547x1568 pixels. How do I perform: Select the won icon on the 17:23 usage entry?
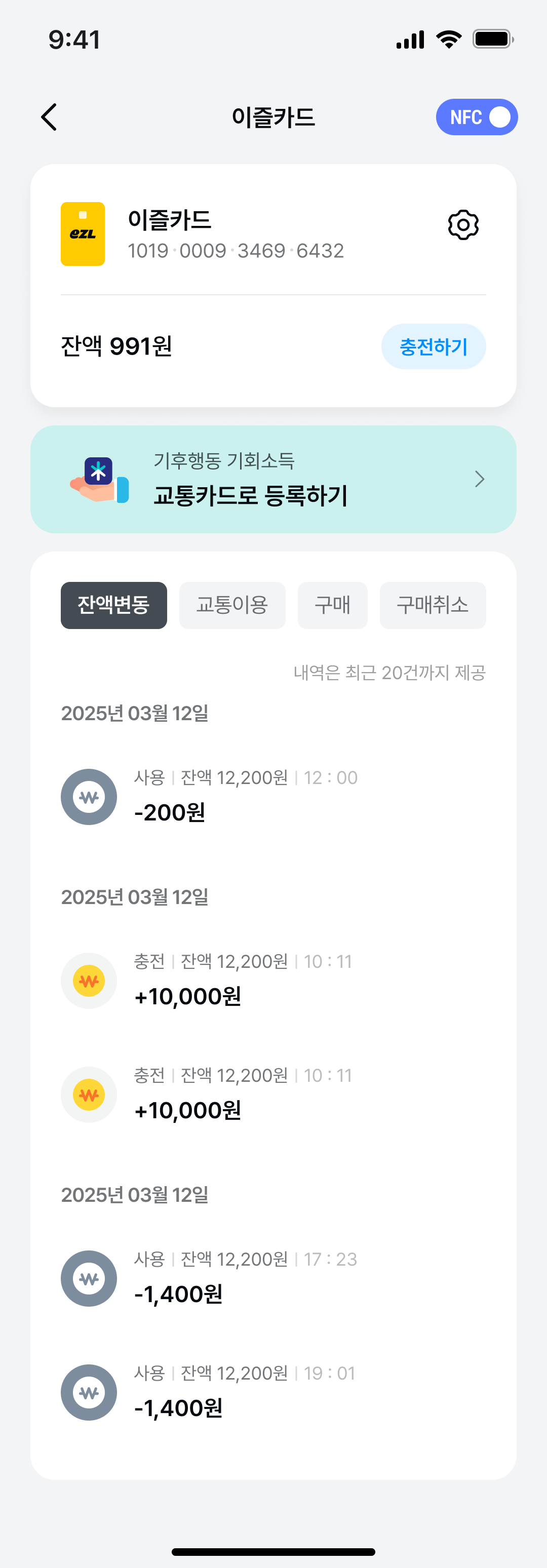89,1278
